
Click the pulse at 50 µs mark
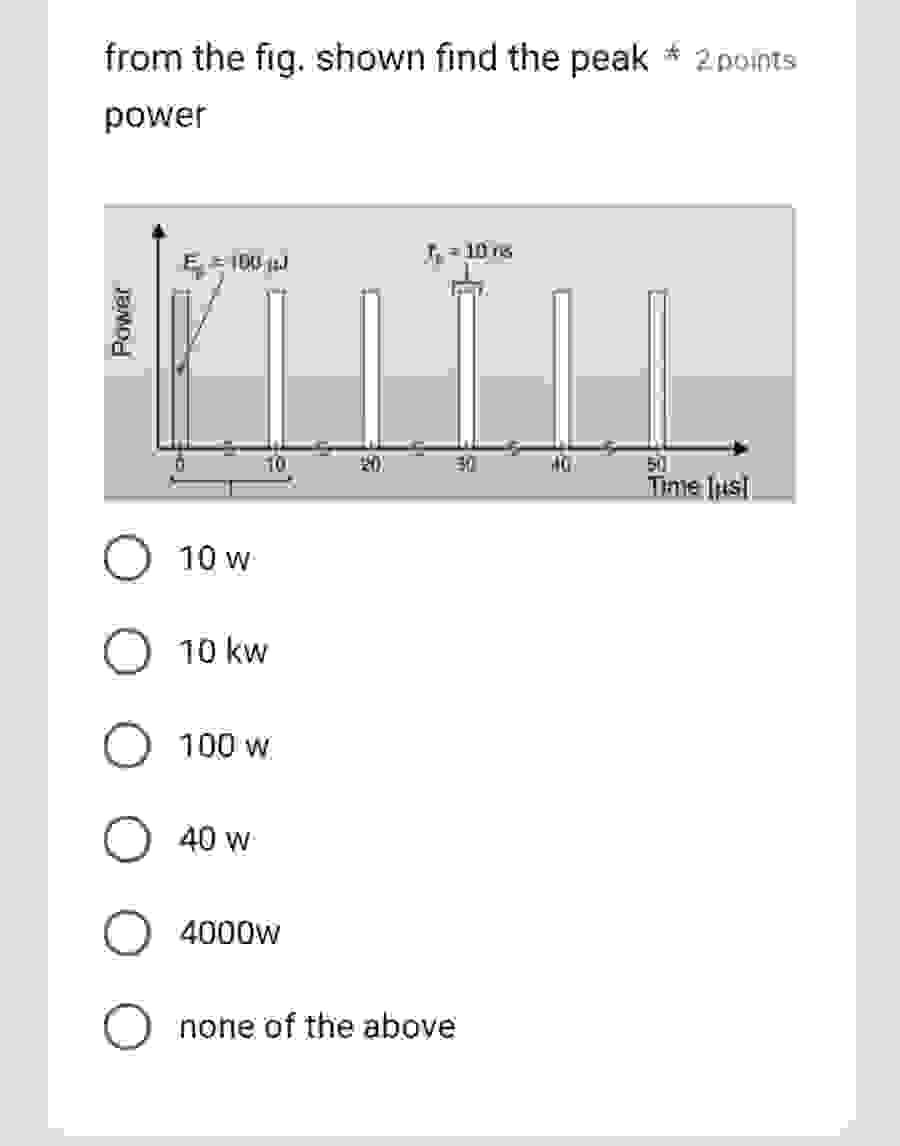click(x=657, y=365)
